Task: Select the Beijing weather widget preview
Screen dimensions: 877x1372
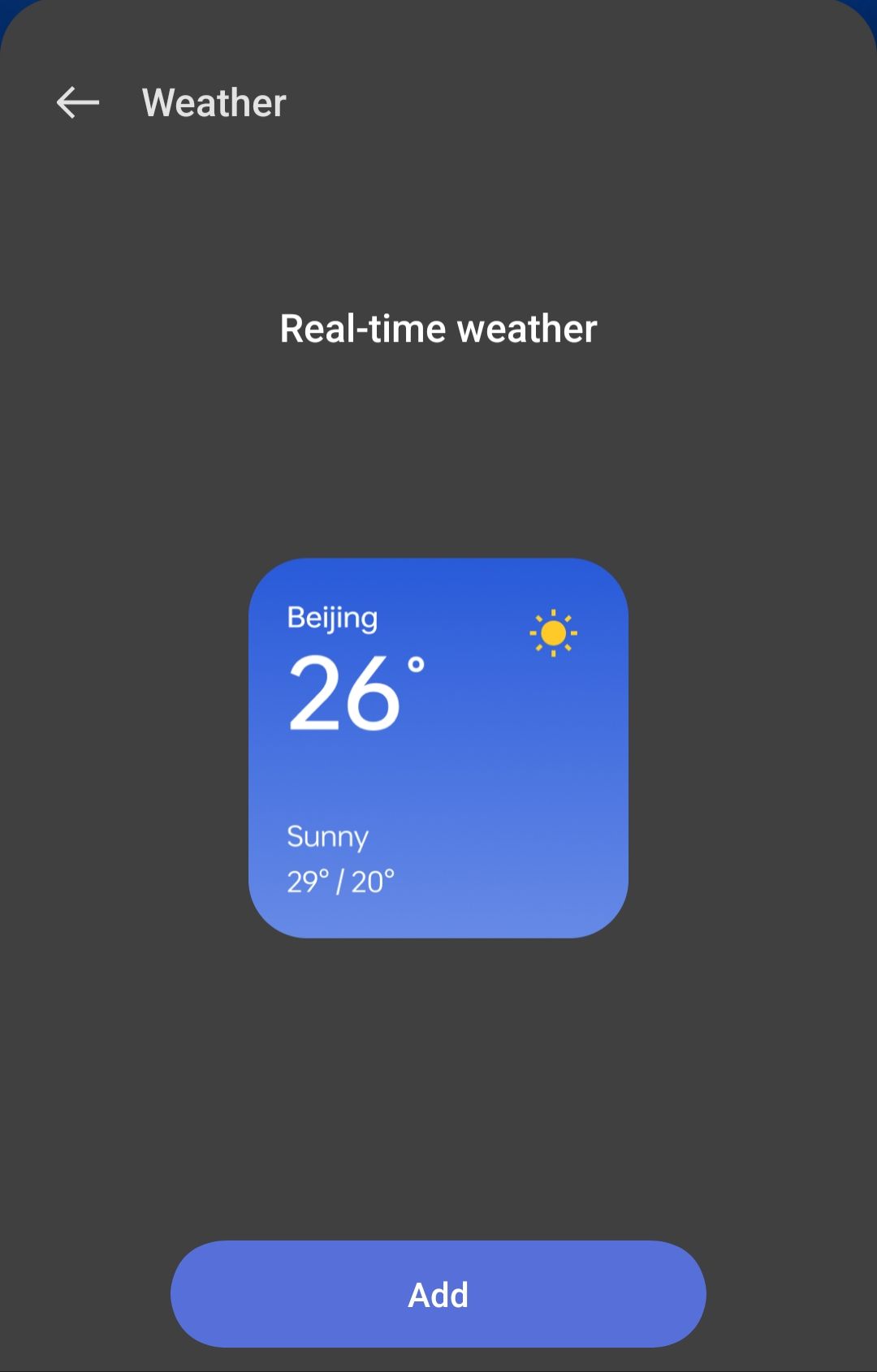Action: pos(438,748)
